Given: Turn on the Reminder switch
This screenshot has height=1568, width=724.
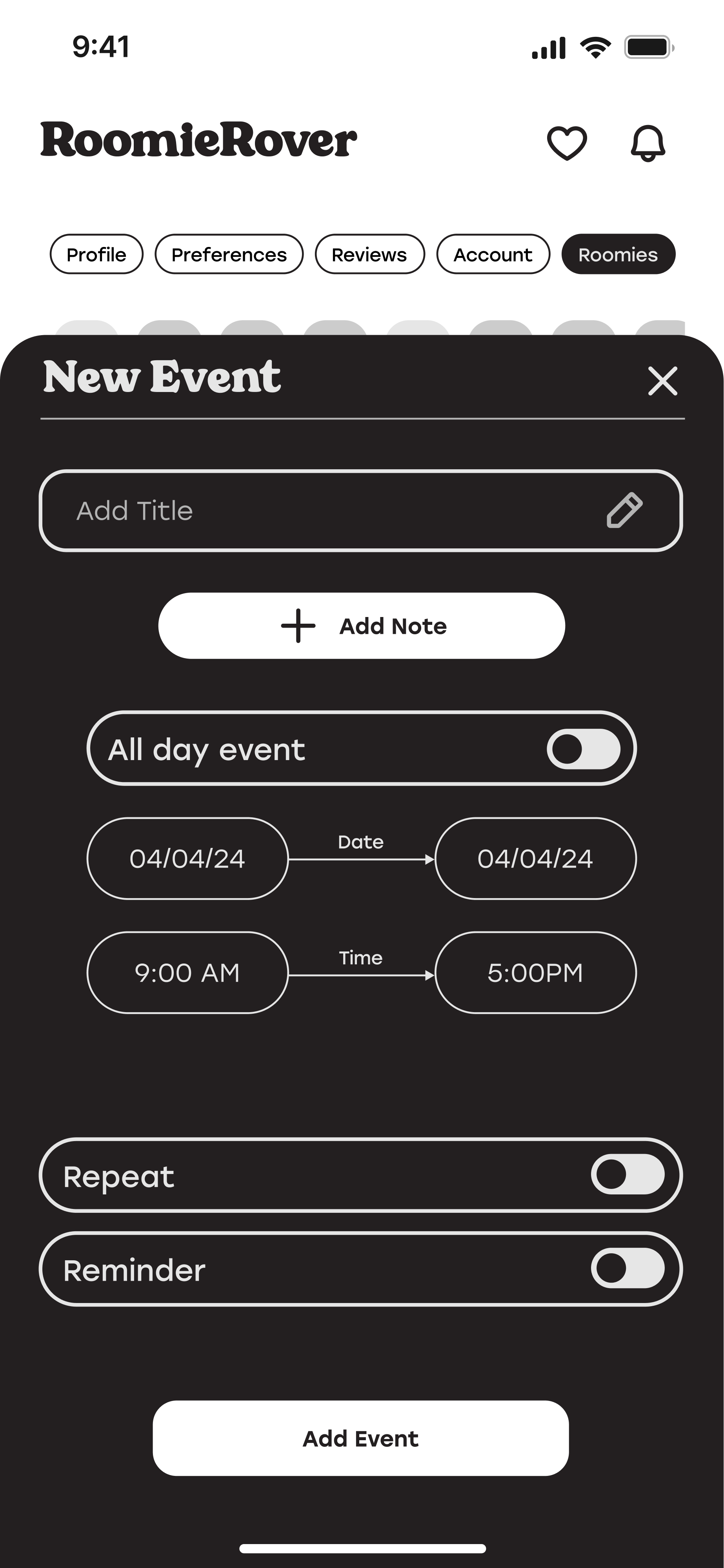Looking at the screenshot, I should coord(627,1269).
